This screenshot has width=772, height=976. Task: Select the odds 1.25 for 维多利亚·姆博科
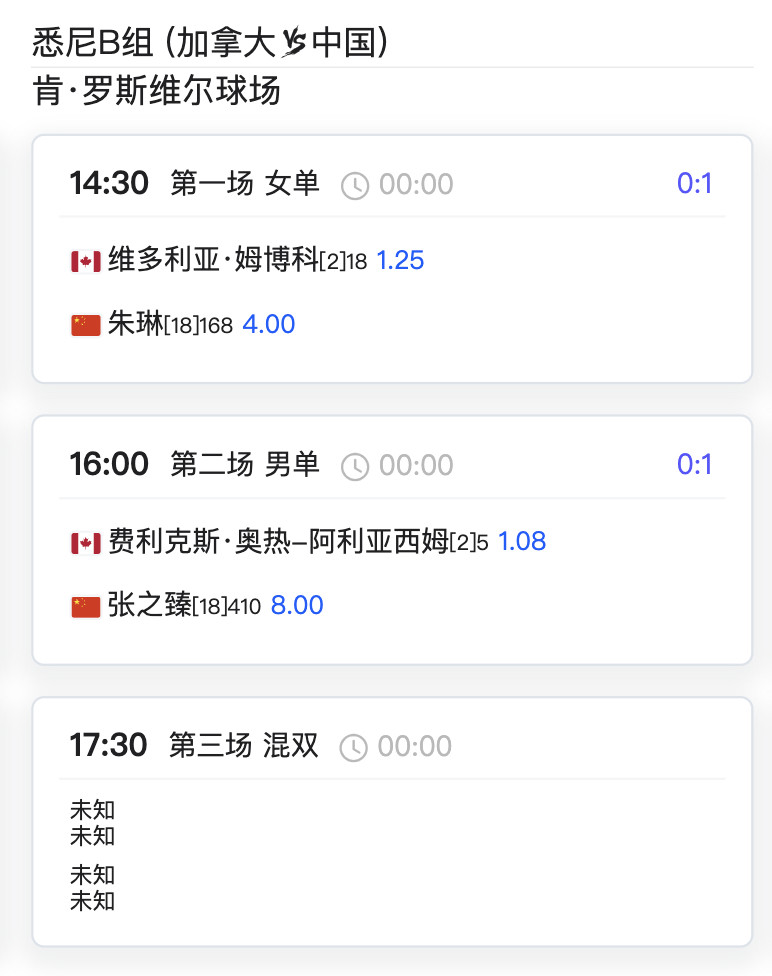(401, 260)
